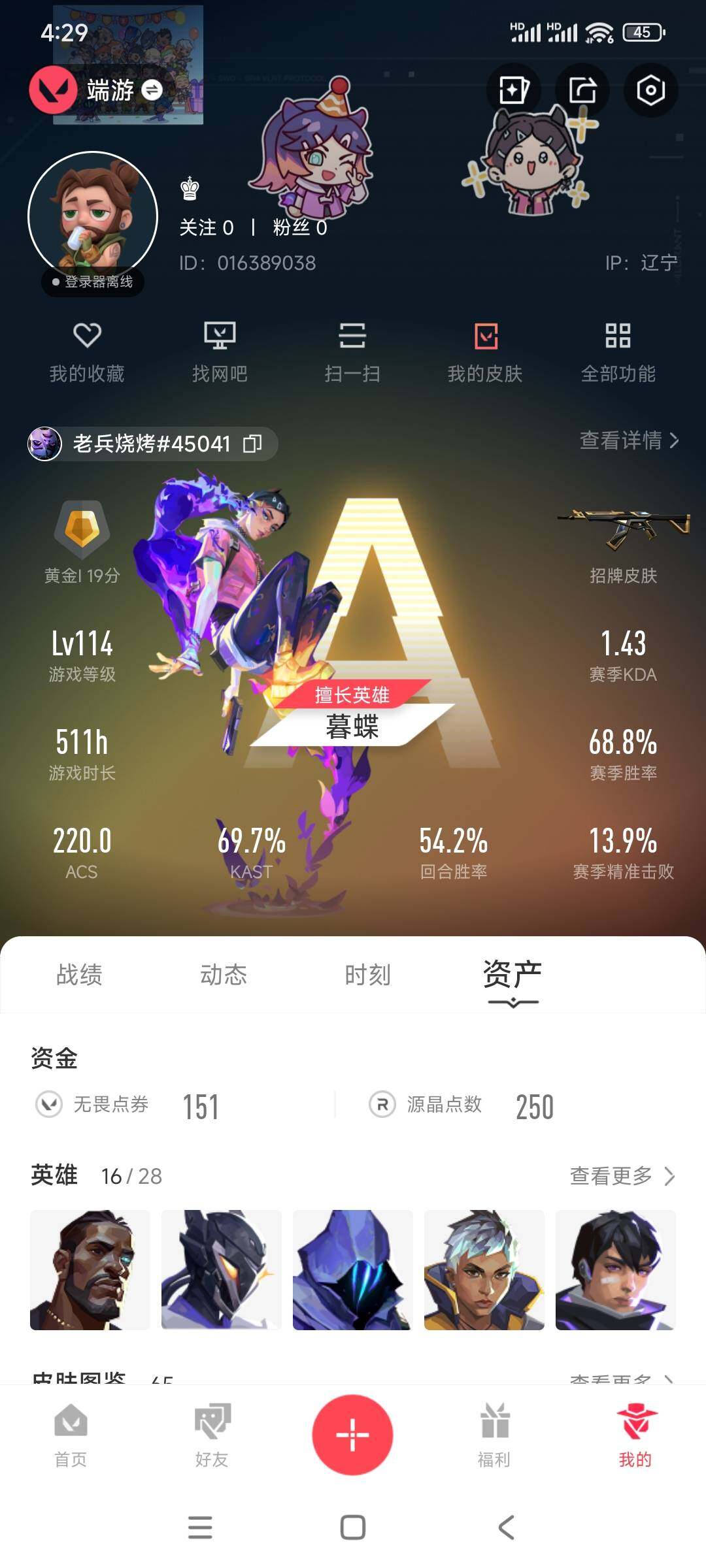Open the settings hexagon icon
706x1568 pixels.
click(x=650, y=90)
